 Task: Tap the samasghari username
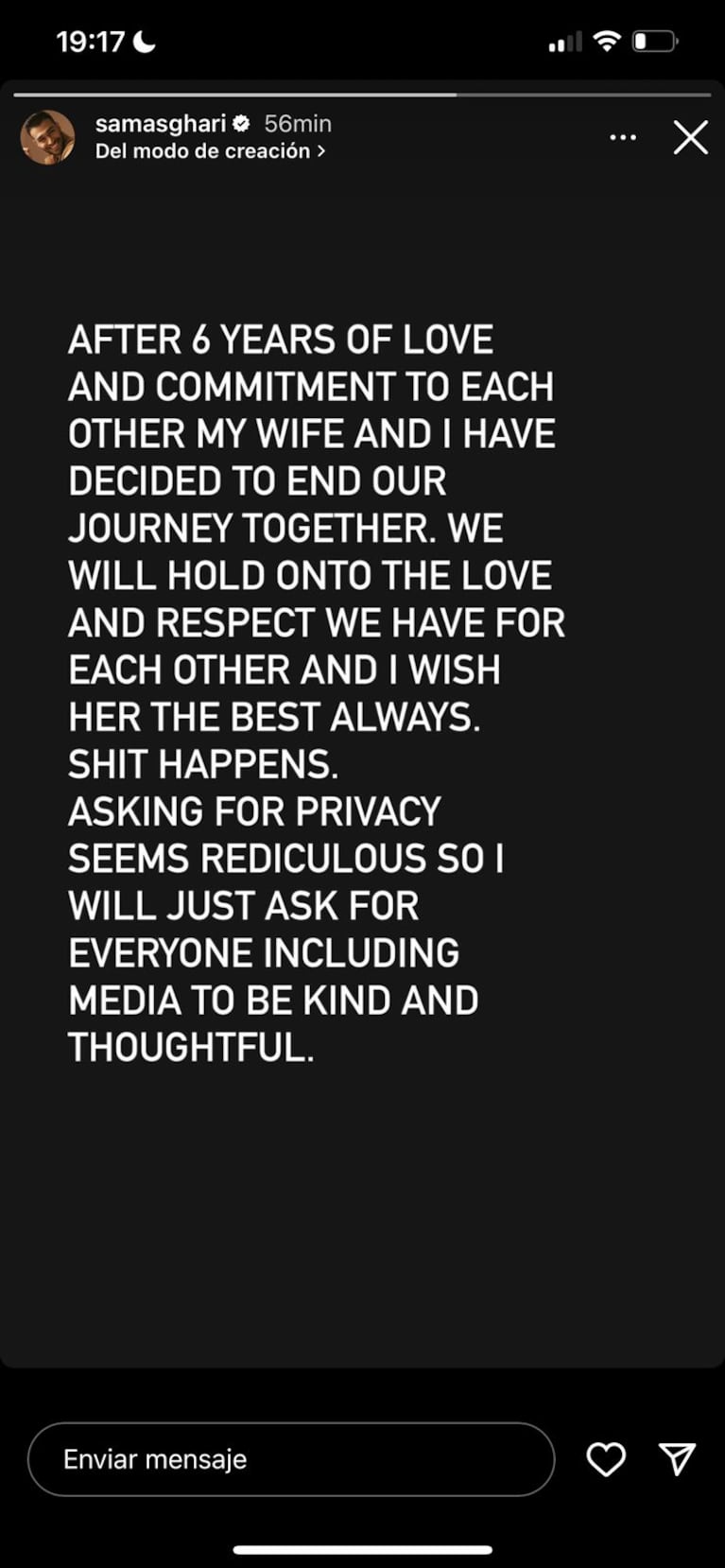(x=161, y=124)
